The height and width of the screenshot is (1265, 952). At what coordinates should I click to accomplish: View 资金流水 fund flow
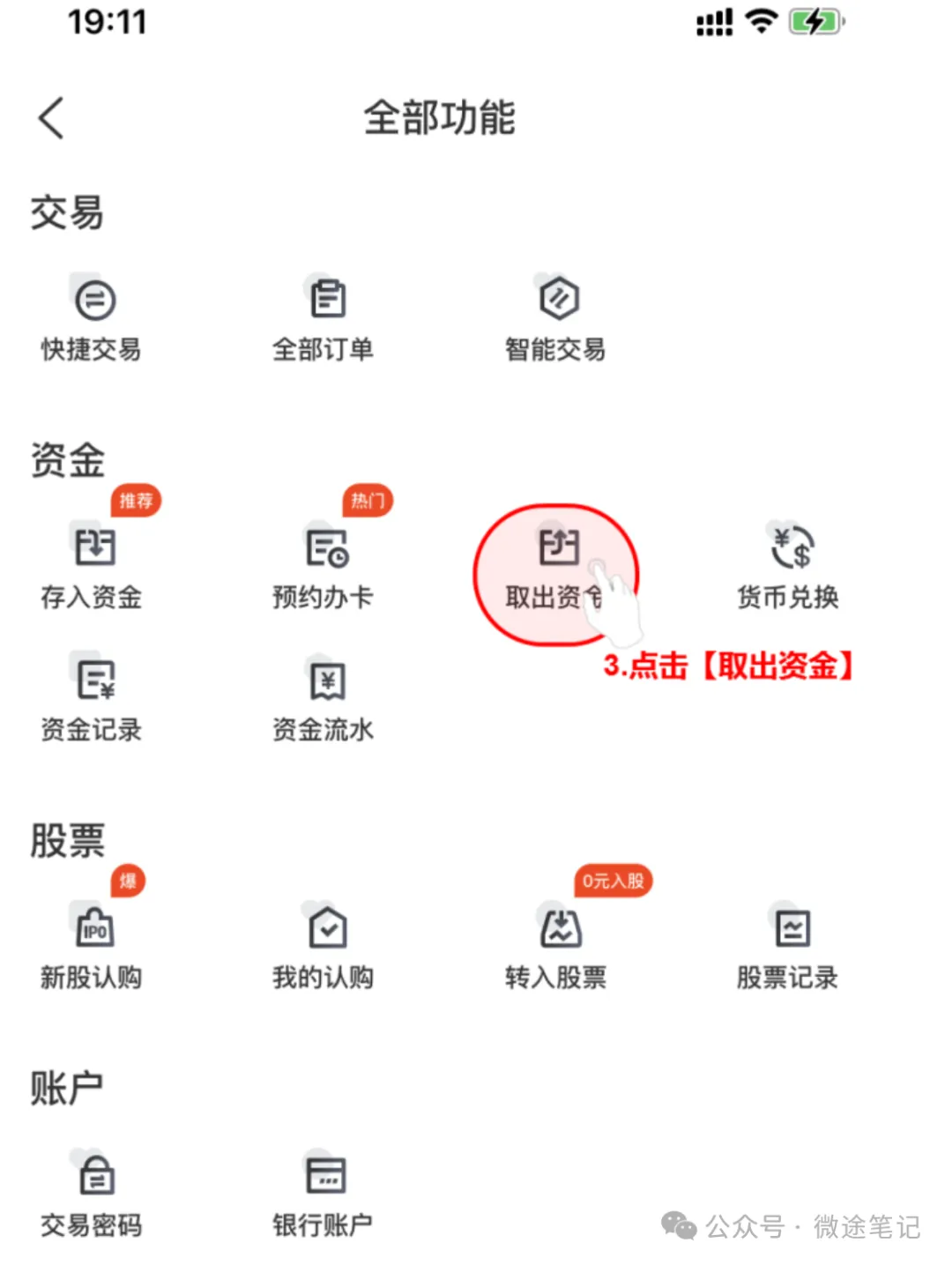324,699
